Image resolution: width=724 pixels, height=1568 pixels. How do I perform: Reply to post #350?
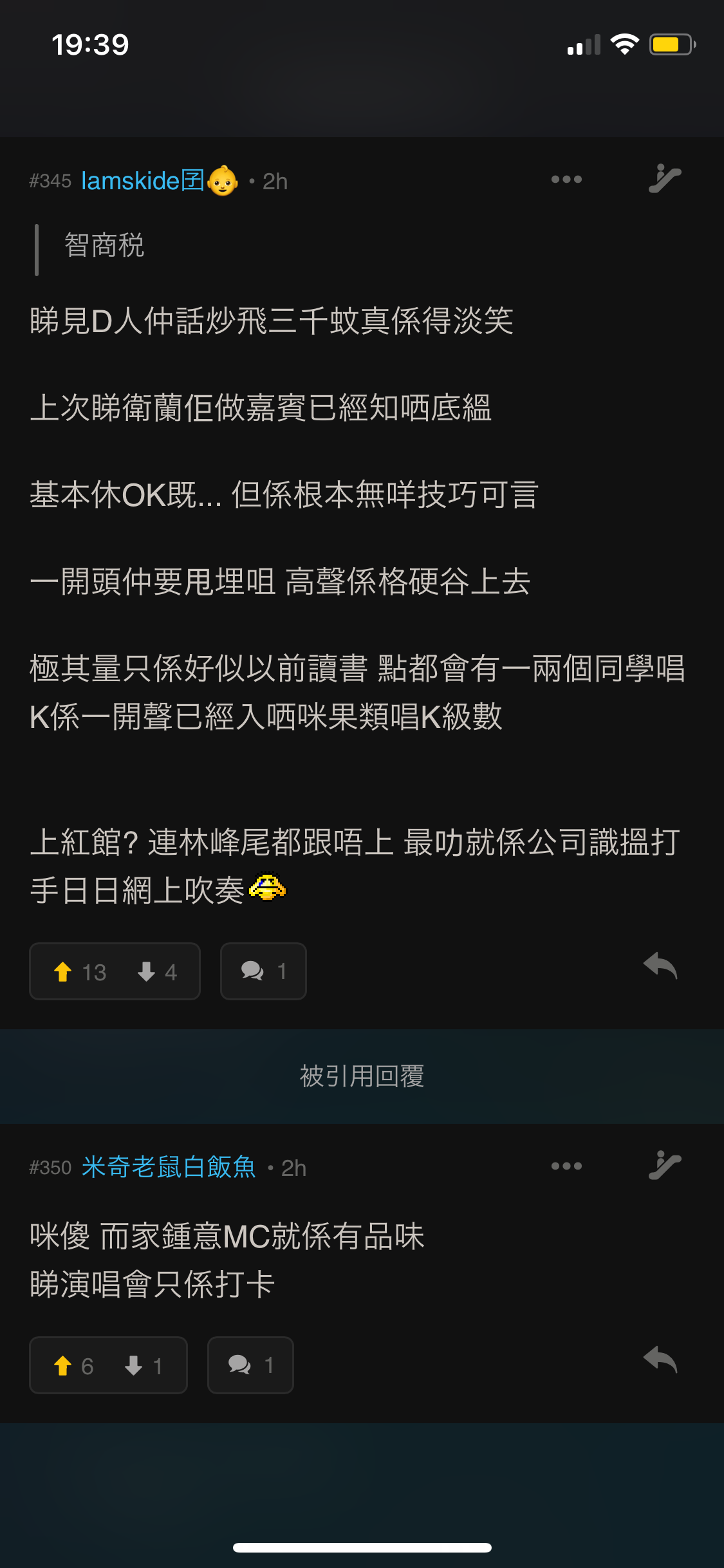click(660, 1361)
